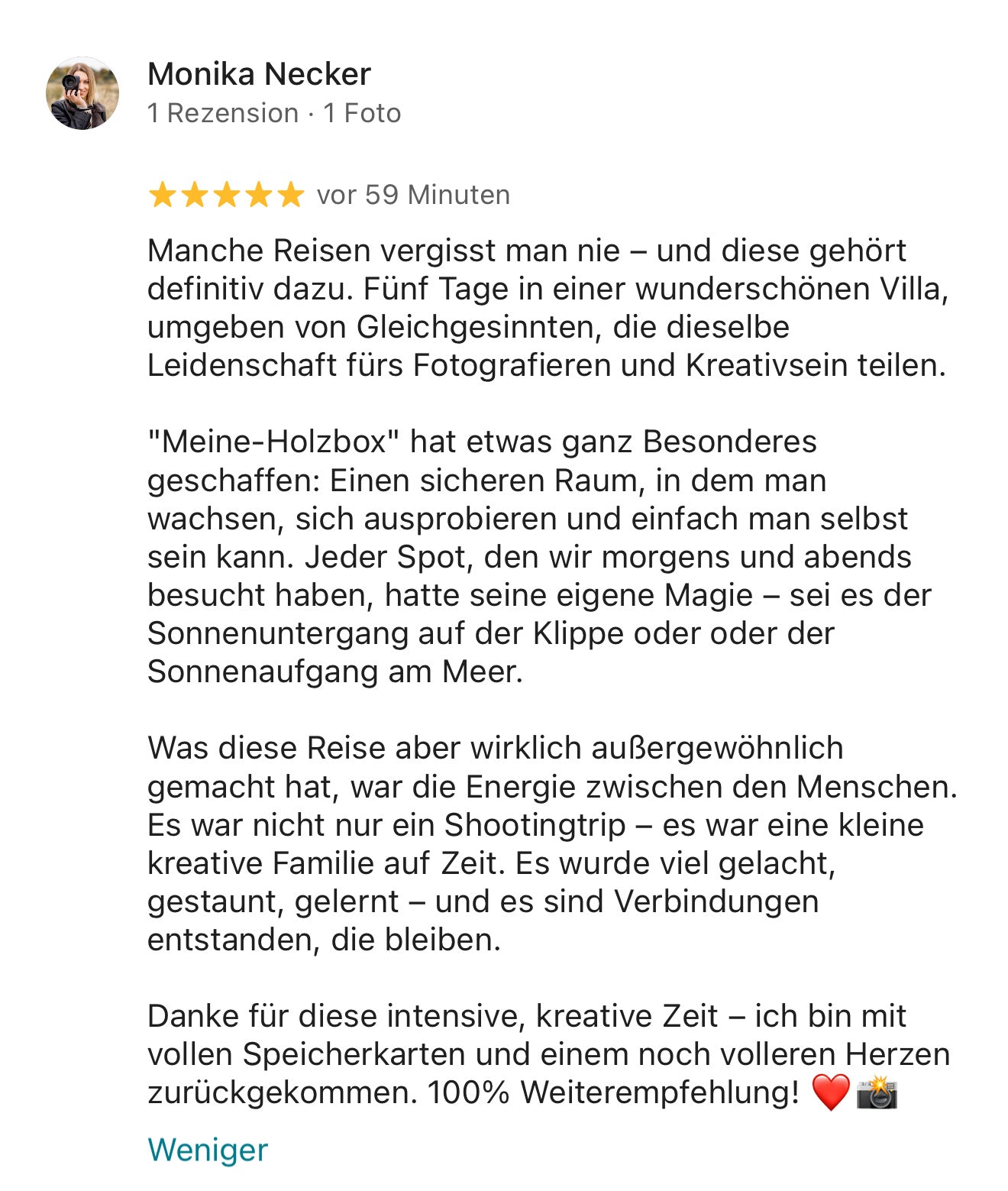This screenshot has width=1008, height=1191.
Task: Collapse the review with Weniger
Action: click(208, 1150)
